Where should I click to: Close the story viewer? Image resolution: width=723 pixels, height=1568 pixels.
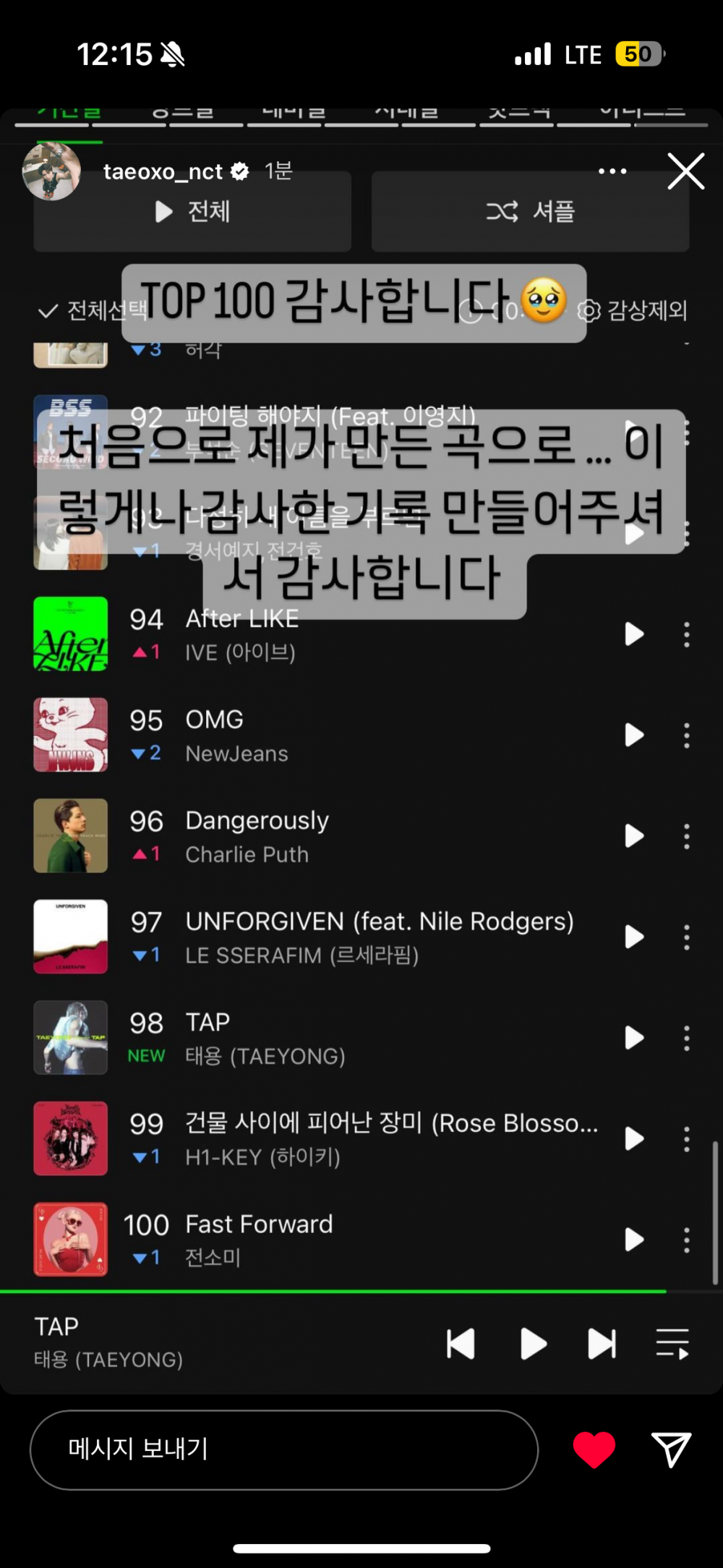coord(685,171)
